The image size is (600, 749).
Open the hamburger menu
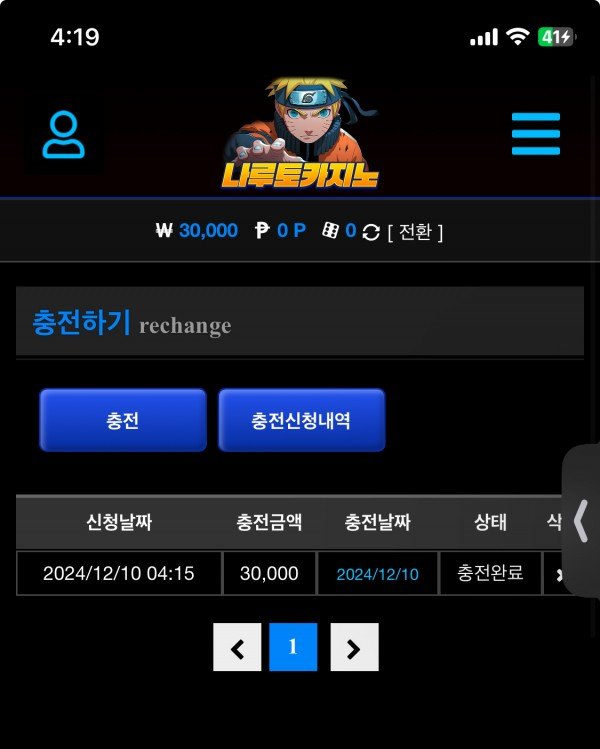535,134
